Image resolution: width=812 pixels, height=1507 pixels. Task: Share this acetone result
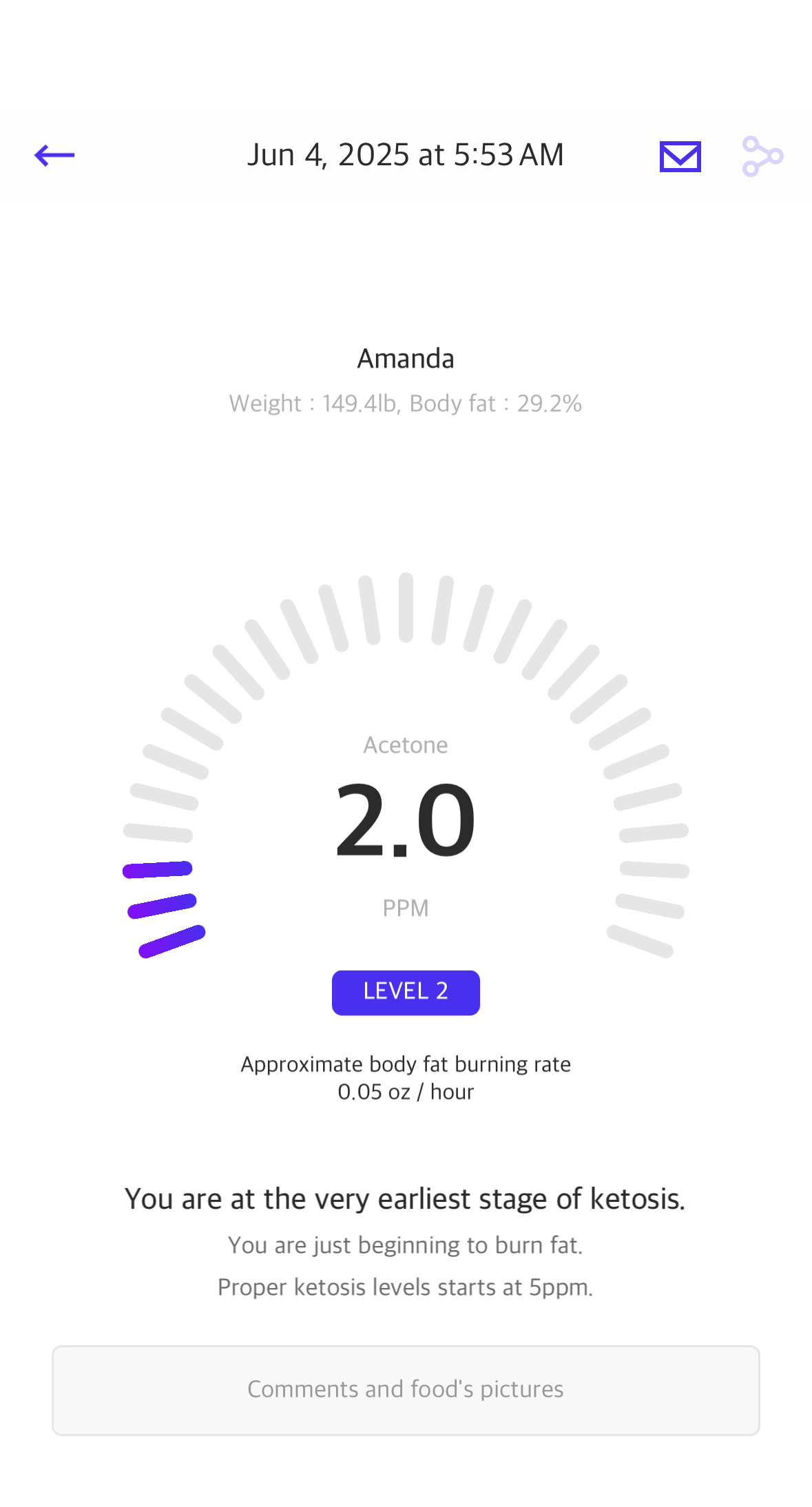click(762, 156)
